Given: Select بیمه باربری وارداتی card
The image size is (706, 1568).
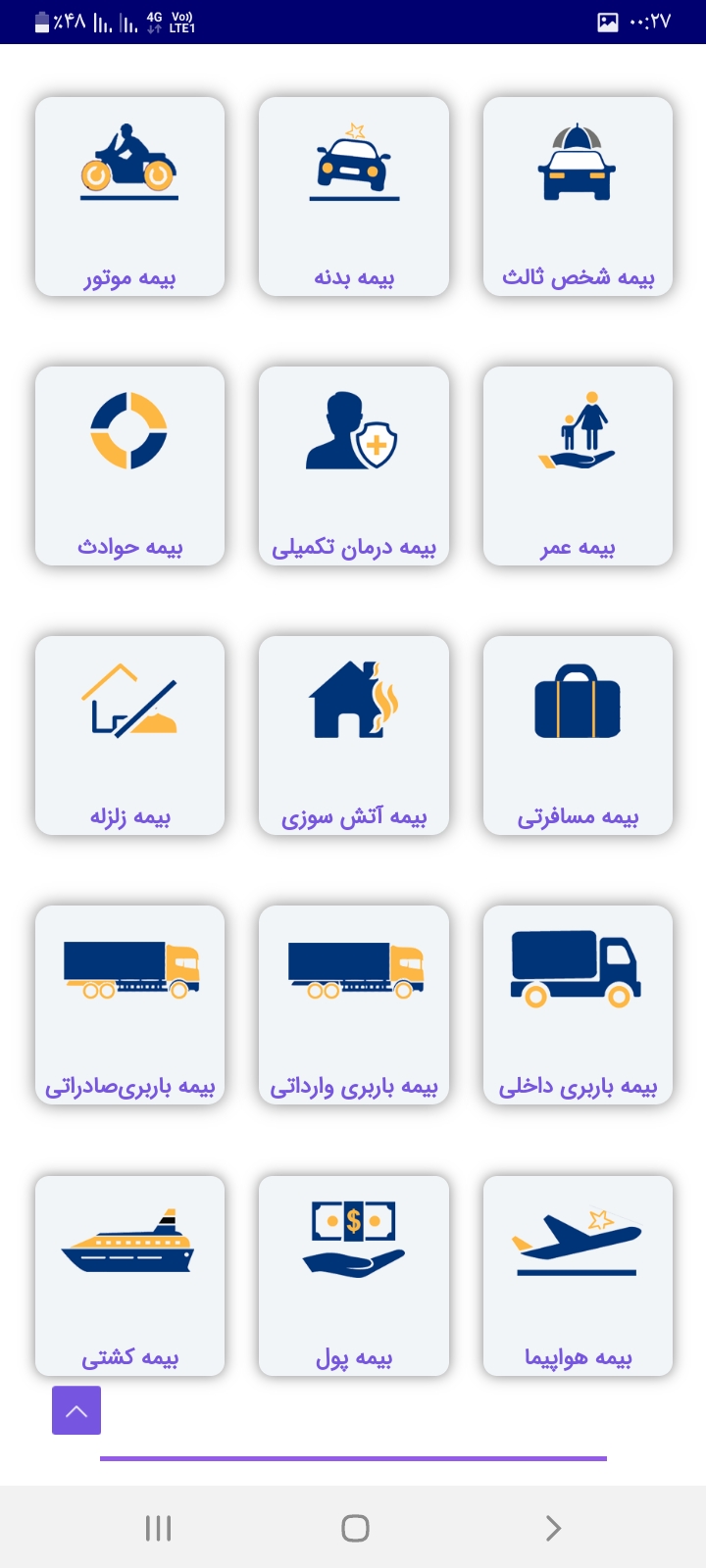Looking at the screenshot, I should tap(354, 1004).
